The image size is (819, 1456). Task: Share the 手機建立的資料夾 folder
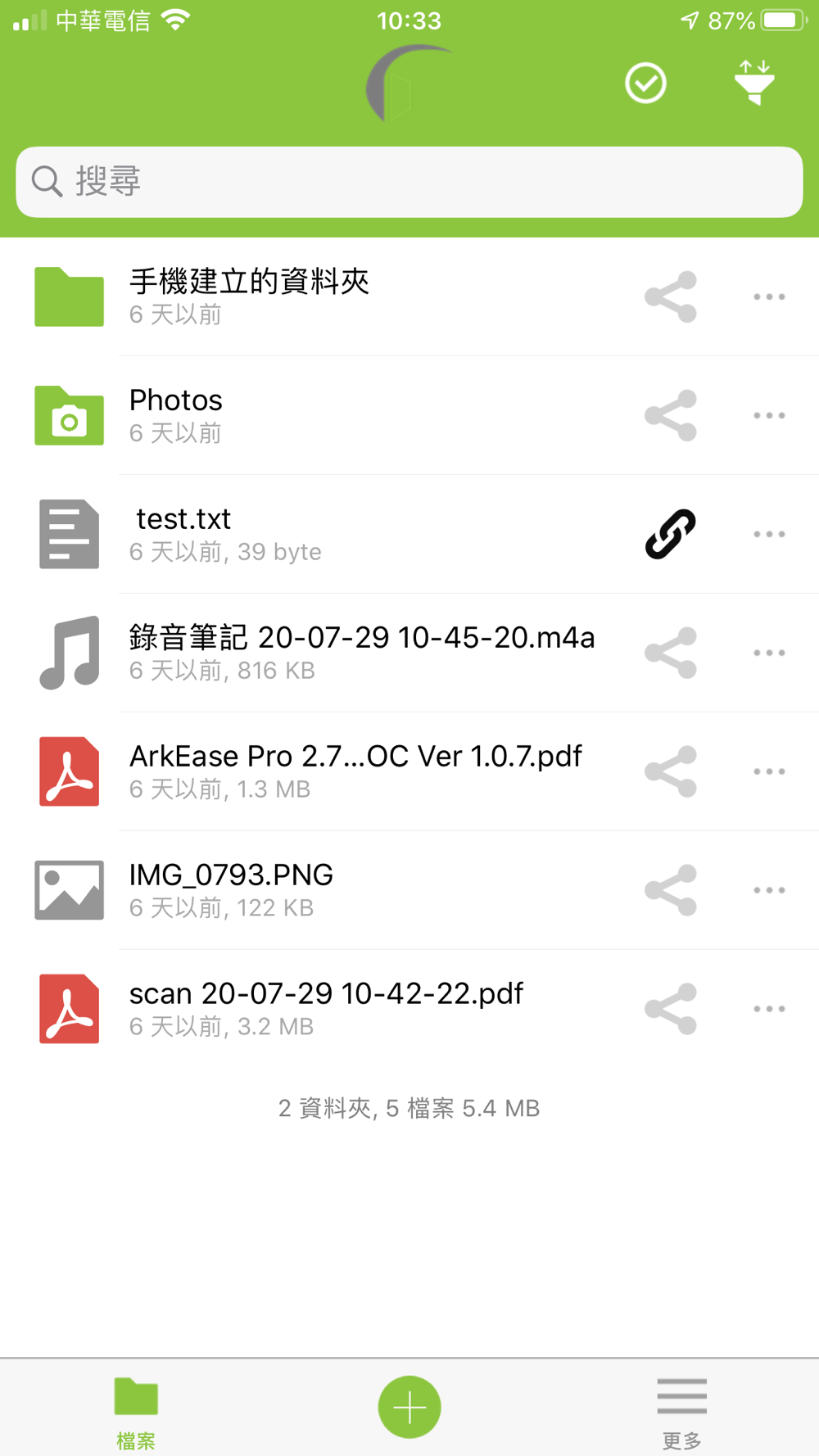(670, 296)
